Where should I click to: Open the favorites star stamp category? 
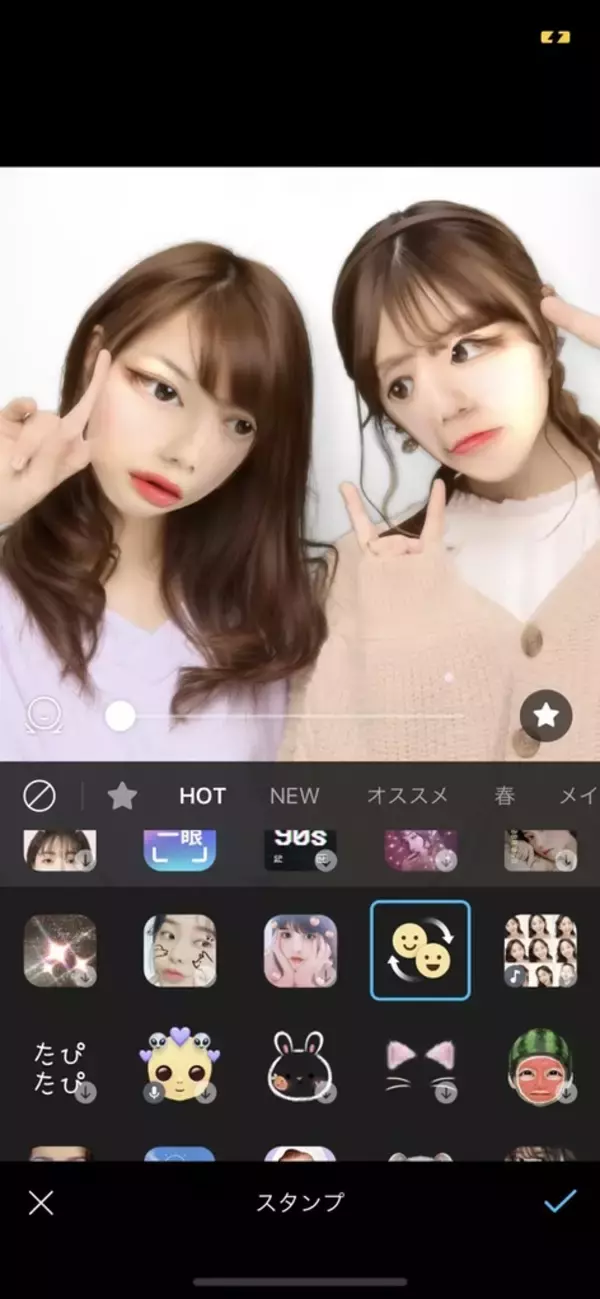click(x=122, y=796)
